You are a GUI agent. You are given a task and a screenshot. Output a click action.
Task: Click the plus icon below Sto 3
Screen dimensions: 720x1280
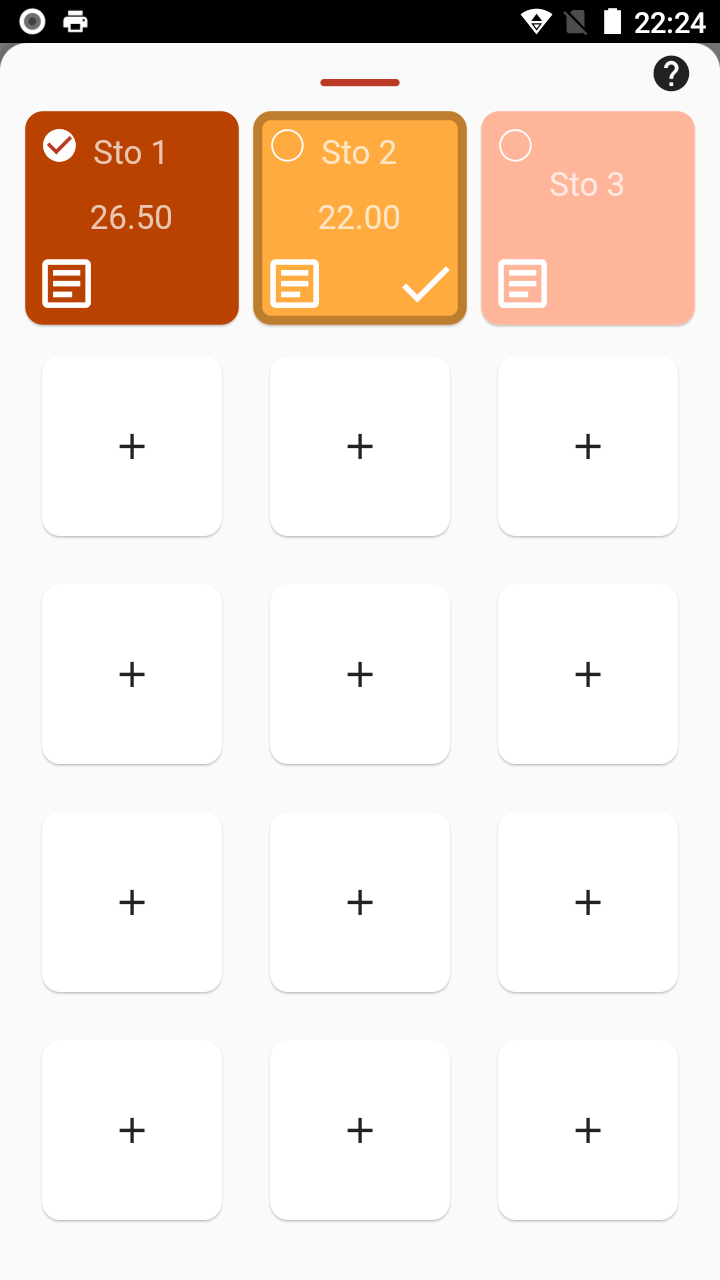(587, 446)
